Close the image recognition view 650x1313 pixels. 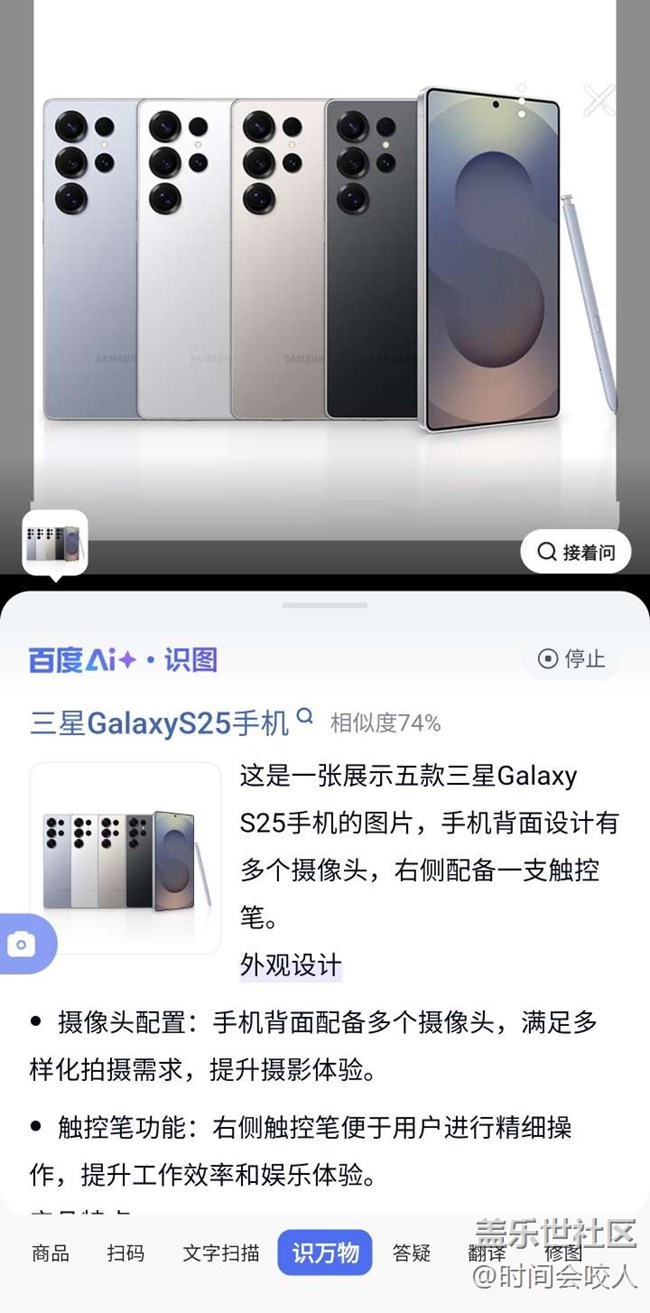[598, 101]
